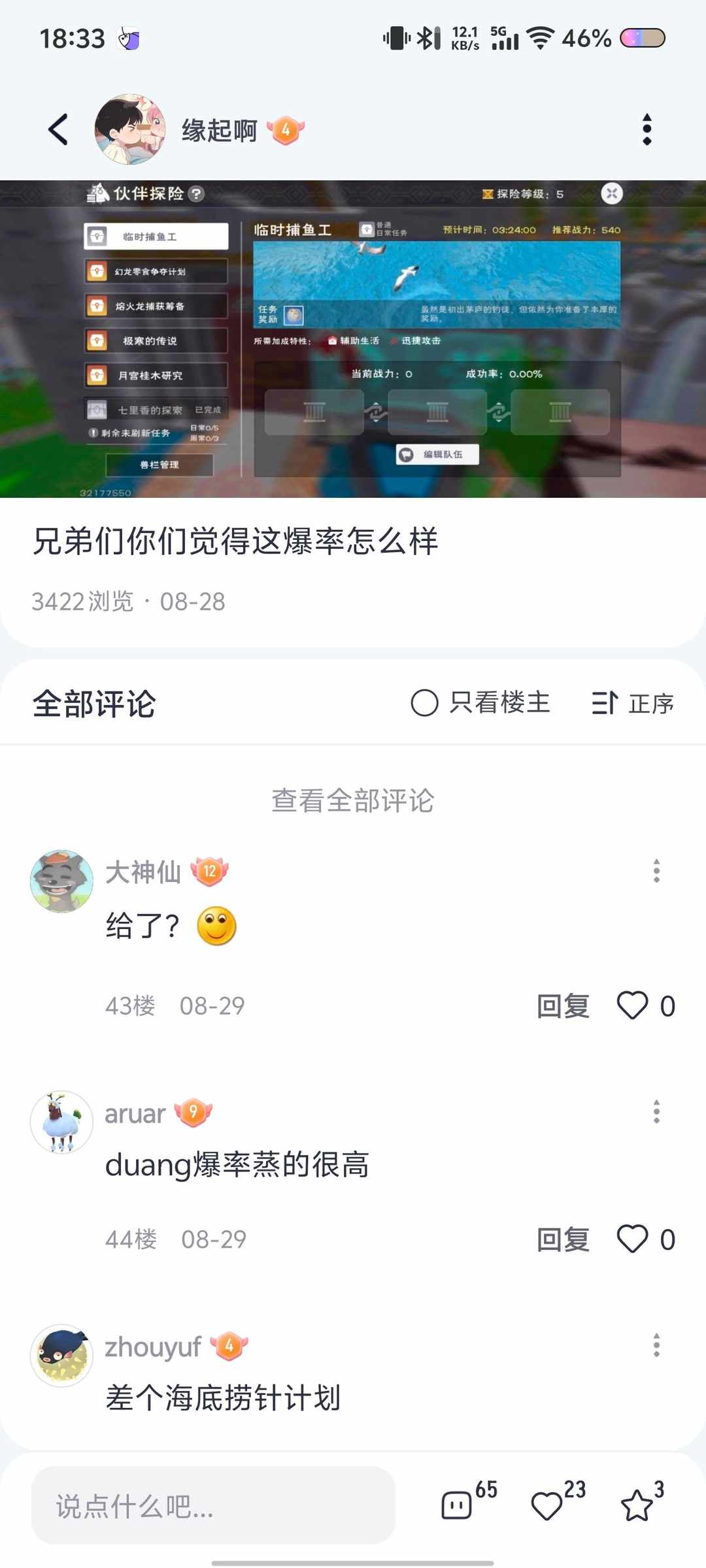
Task: Like aruar's comment
Action: pos(633,1239)
